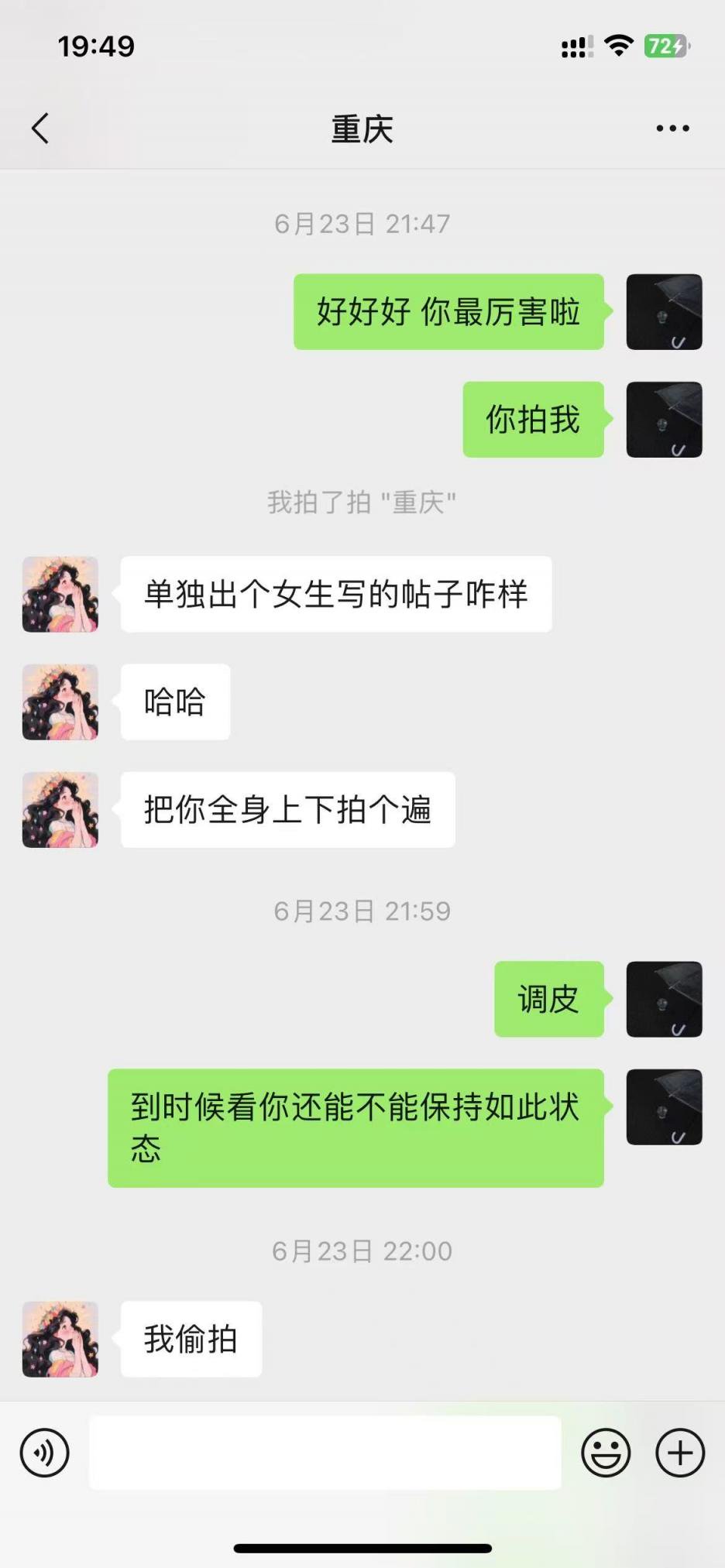The height and width of the screenshot is (1568, 725).
Task: Open the plus attachments menu
Action: tap(680, 1453)
